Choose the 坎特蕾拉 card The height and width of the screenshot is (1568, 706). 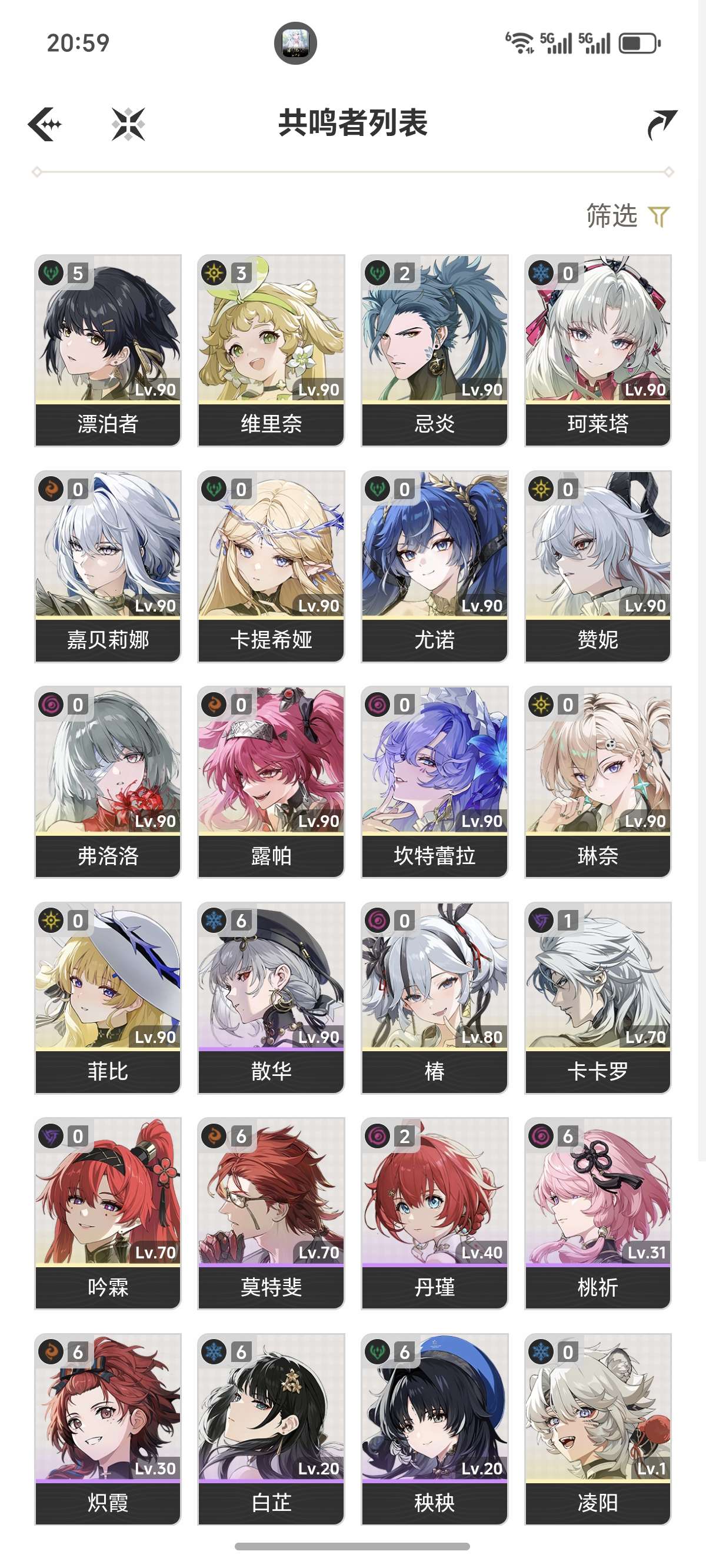coord(434,782)
